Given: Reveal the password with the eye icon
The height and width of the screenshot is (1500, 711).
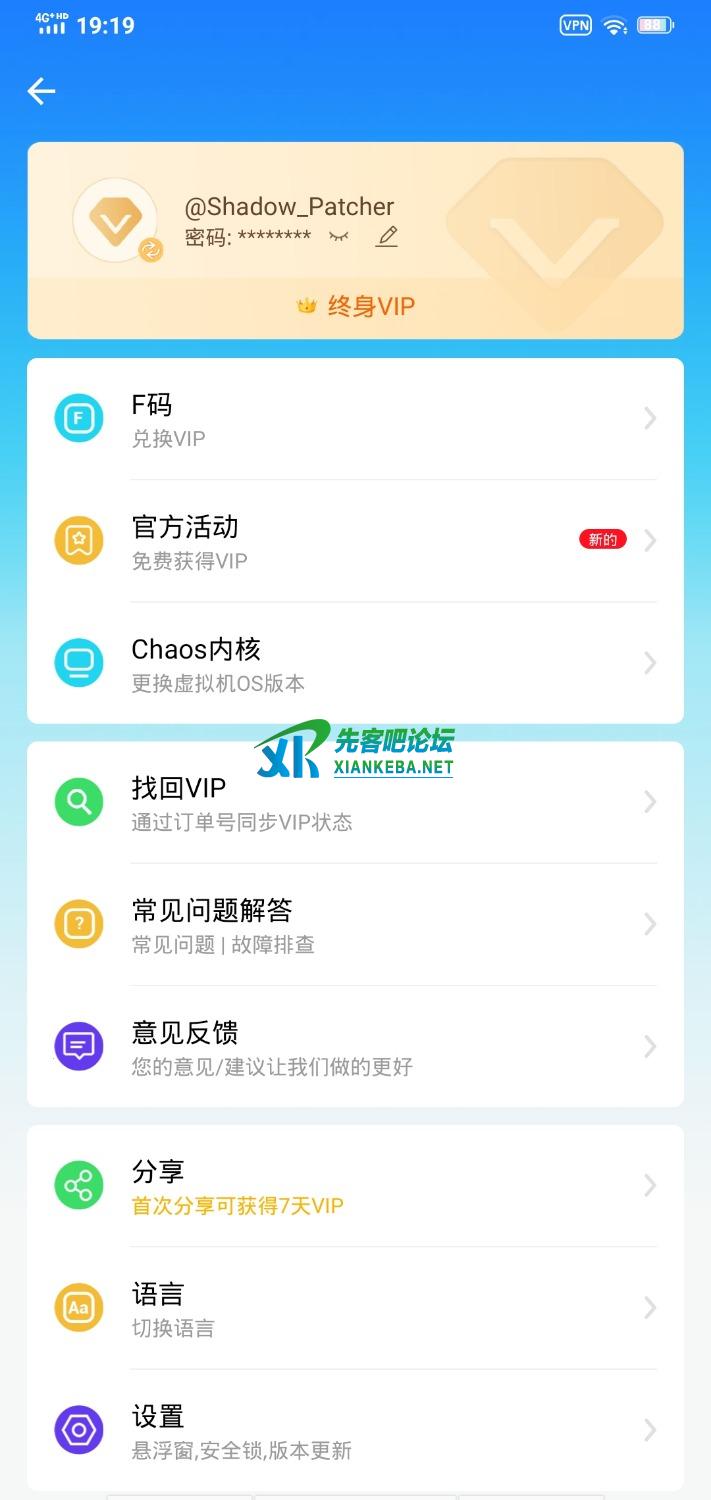Looking at the screenshot, I should click(340, 237).
